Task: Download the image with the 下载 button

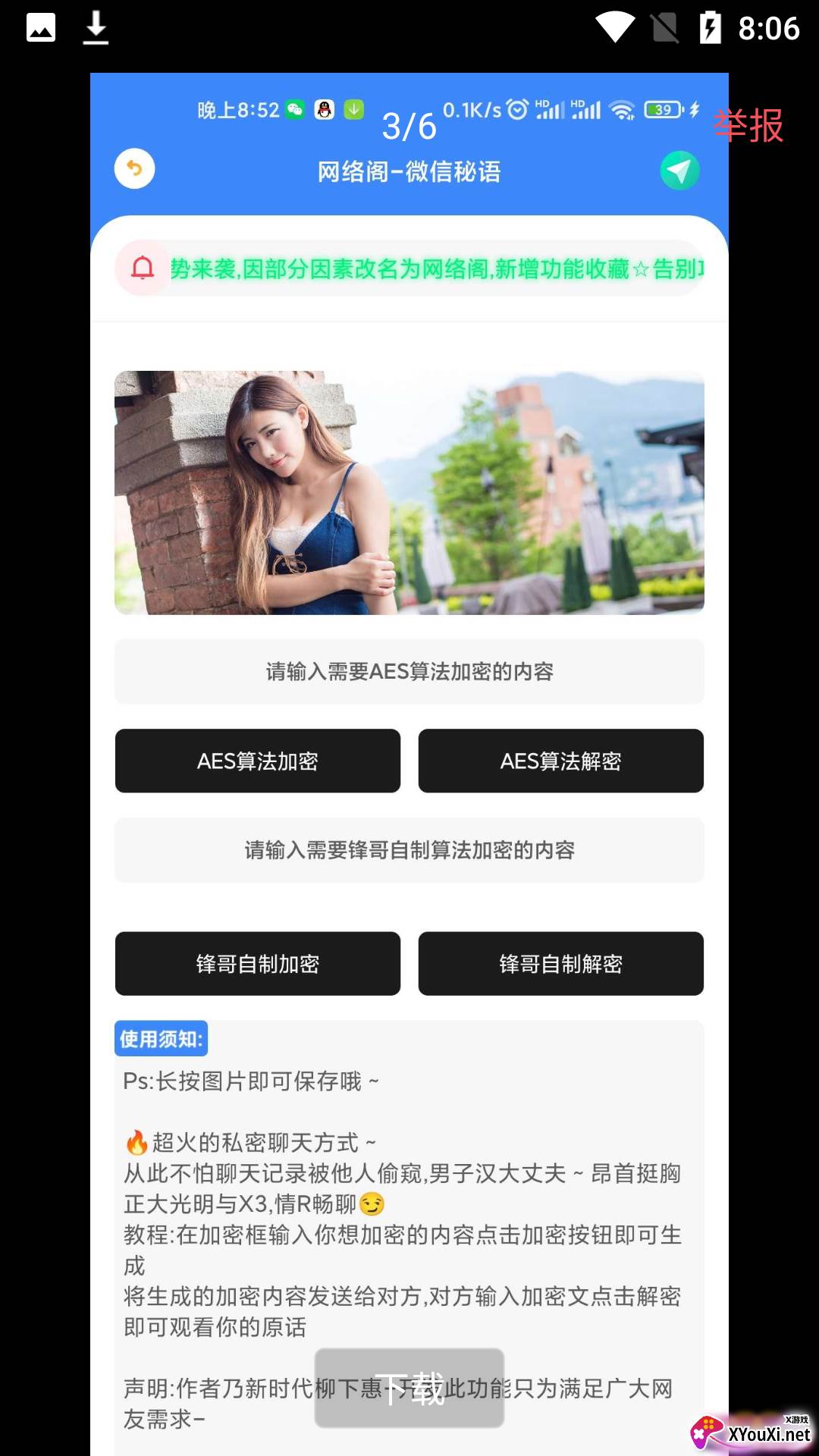Action: tap(409, 1388)
